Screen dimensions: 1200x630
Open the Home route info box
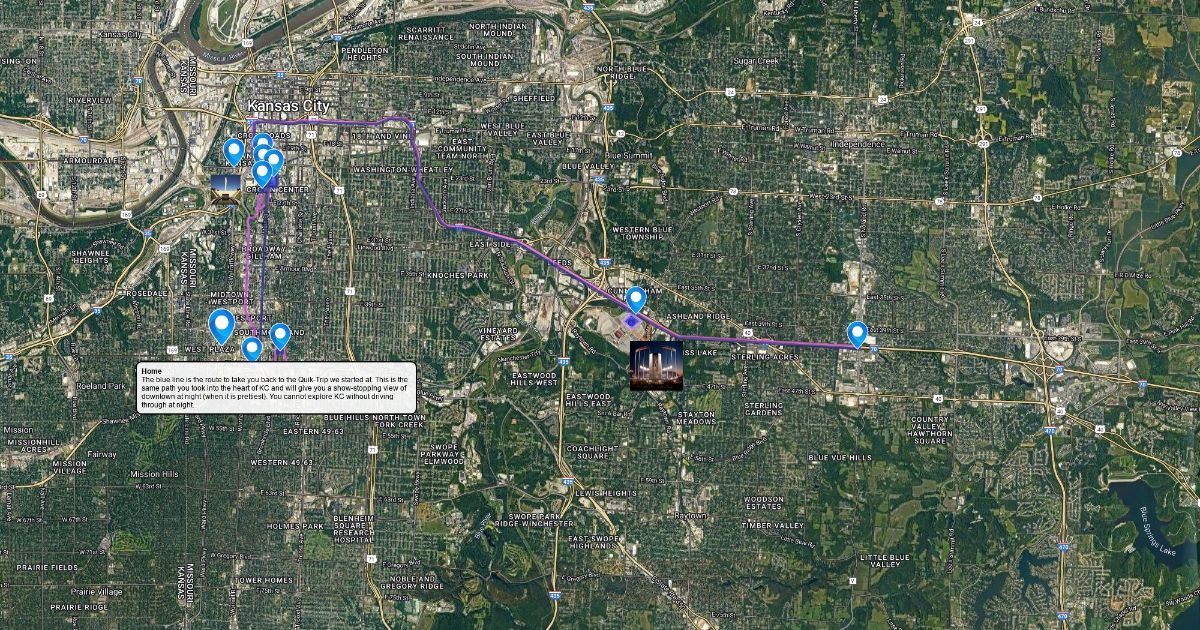tap(276, 387)
